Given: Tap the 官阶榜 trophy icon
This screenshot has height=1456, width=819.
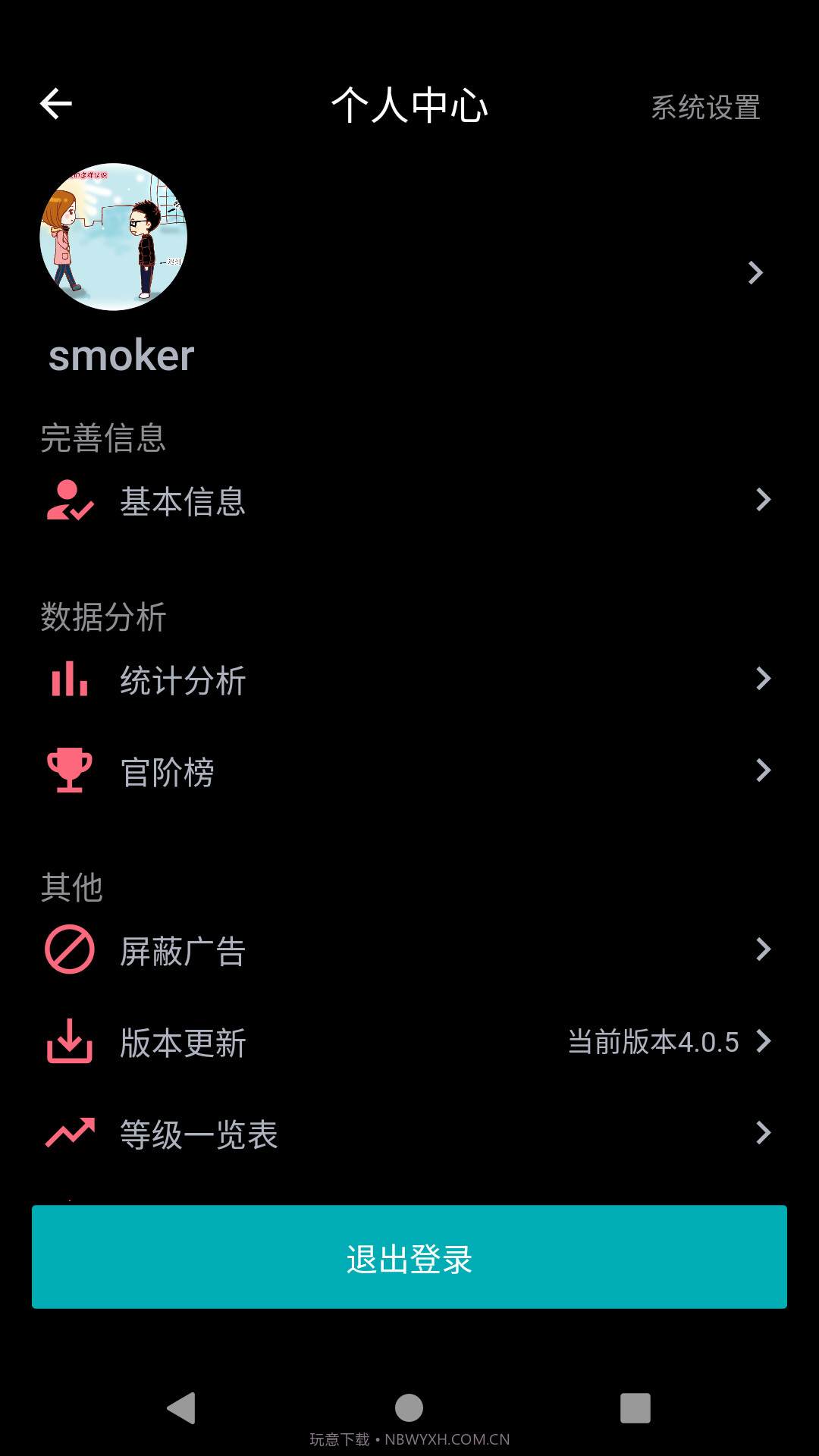Looking at the screenshot, I should click(69, 771).
